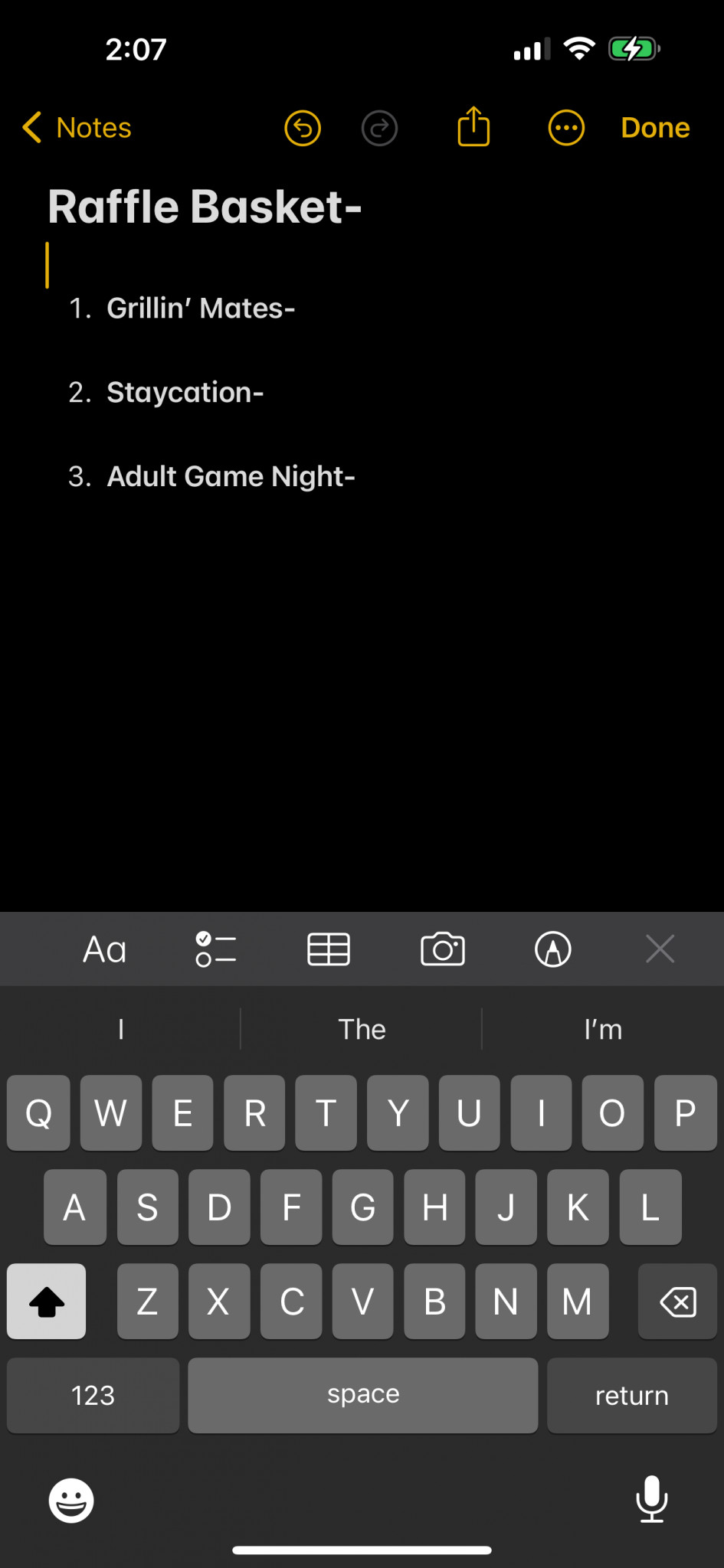Start dictation with the microphone
Image resolution: width=724 pixels, height=1568 pixels.
(652, 1499)
